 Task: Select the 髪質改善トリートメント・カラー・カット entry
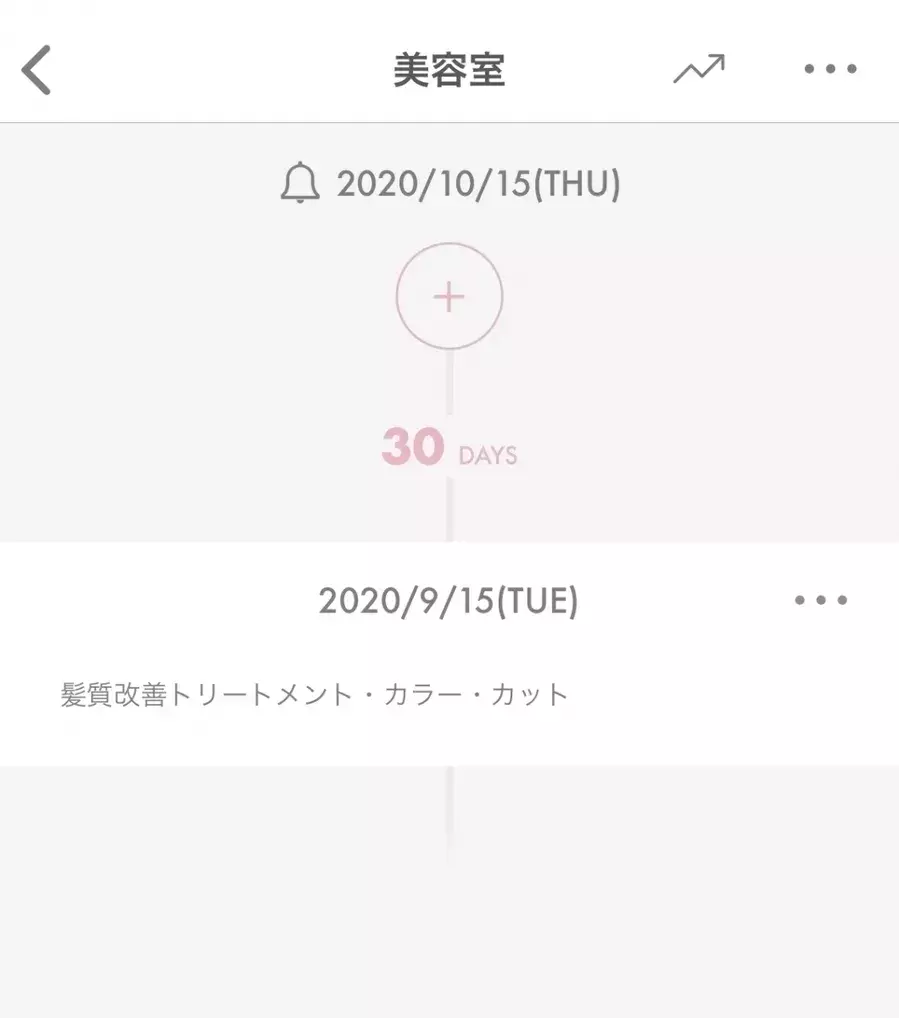pyautogui.click(x=313, y=691)
